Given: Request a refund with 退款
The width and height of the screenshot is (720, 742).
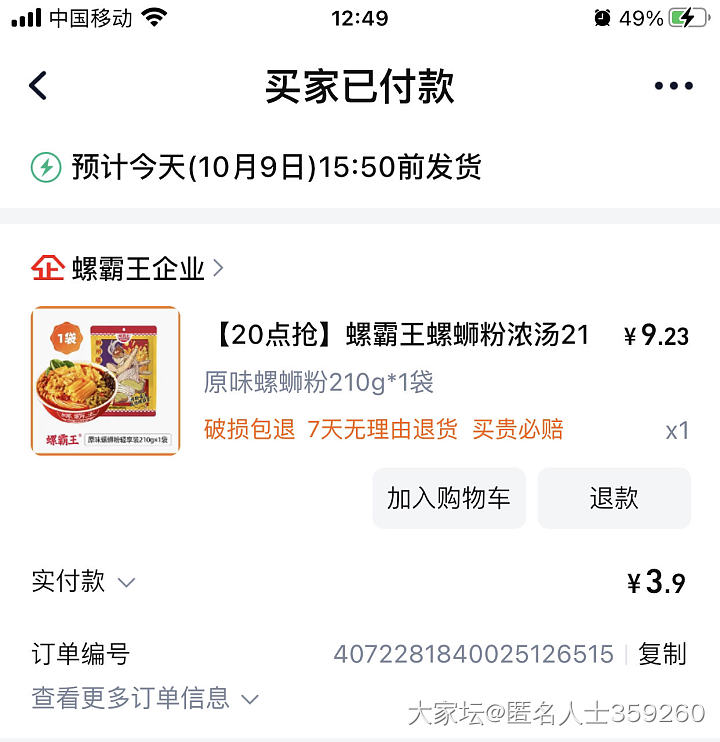Looking at the screenshot, I should [614, 498].
